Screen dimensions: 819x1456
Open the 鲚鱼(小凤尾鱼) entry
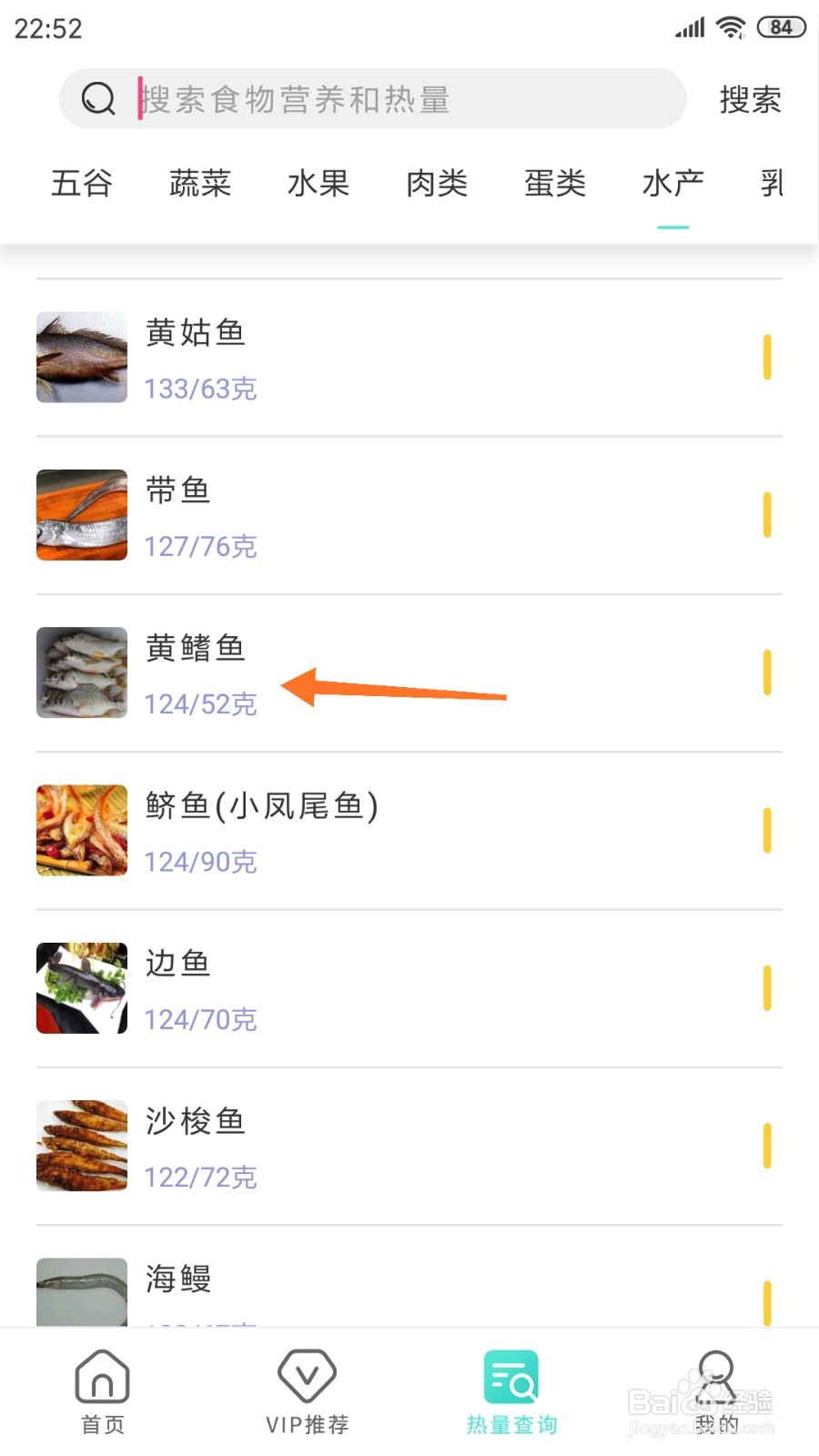409,831
